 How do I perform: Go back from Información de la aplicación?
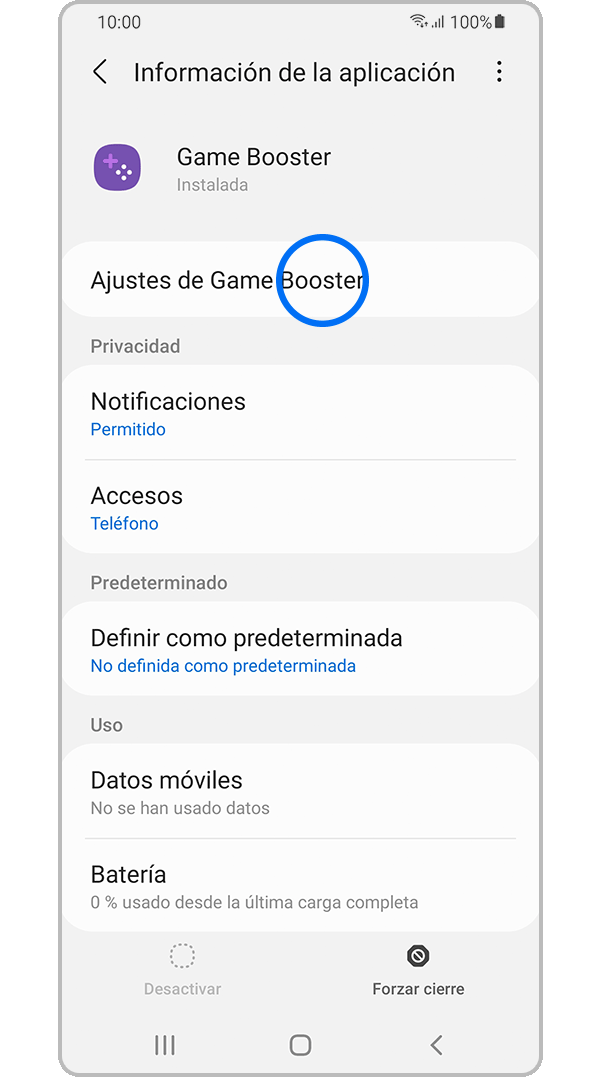tap(100, 72)
